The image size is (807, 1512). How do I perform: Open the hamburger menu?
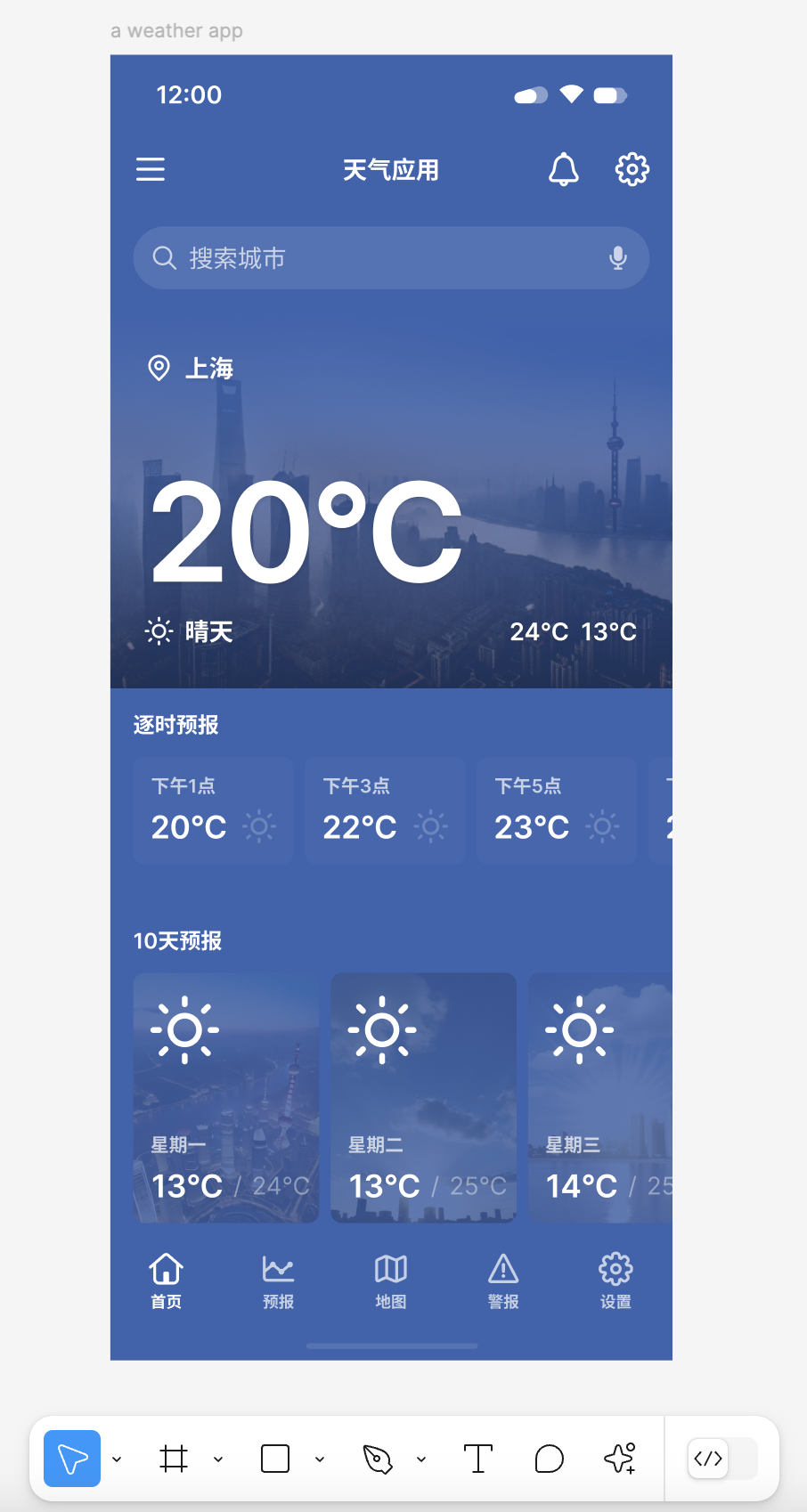point(151,169)
